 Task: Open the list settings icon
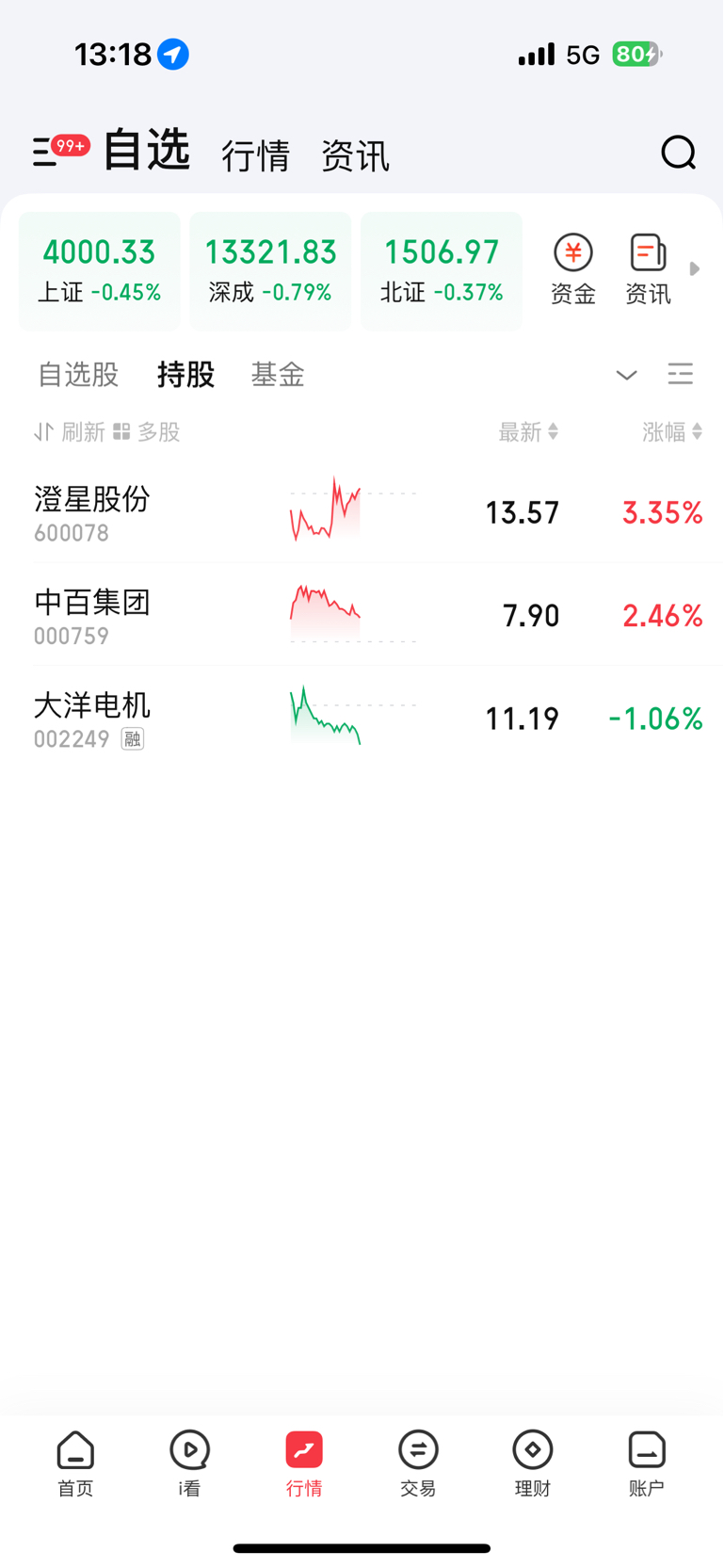[680, 374]
